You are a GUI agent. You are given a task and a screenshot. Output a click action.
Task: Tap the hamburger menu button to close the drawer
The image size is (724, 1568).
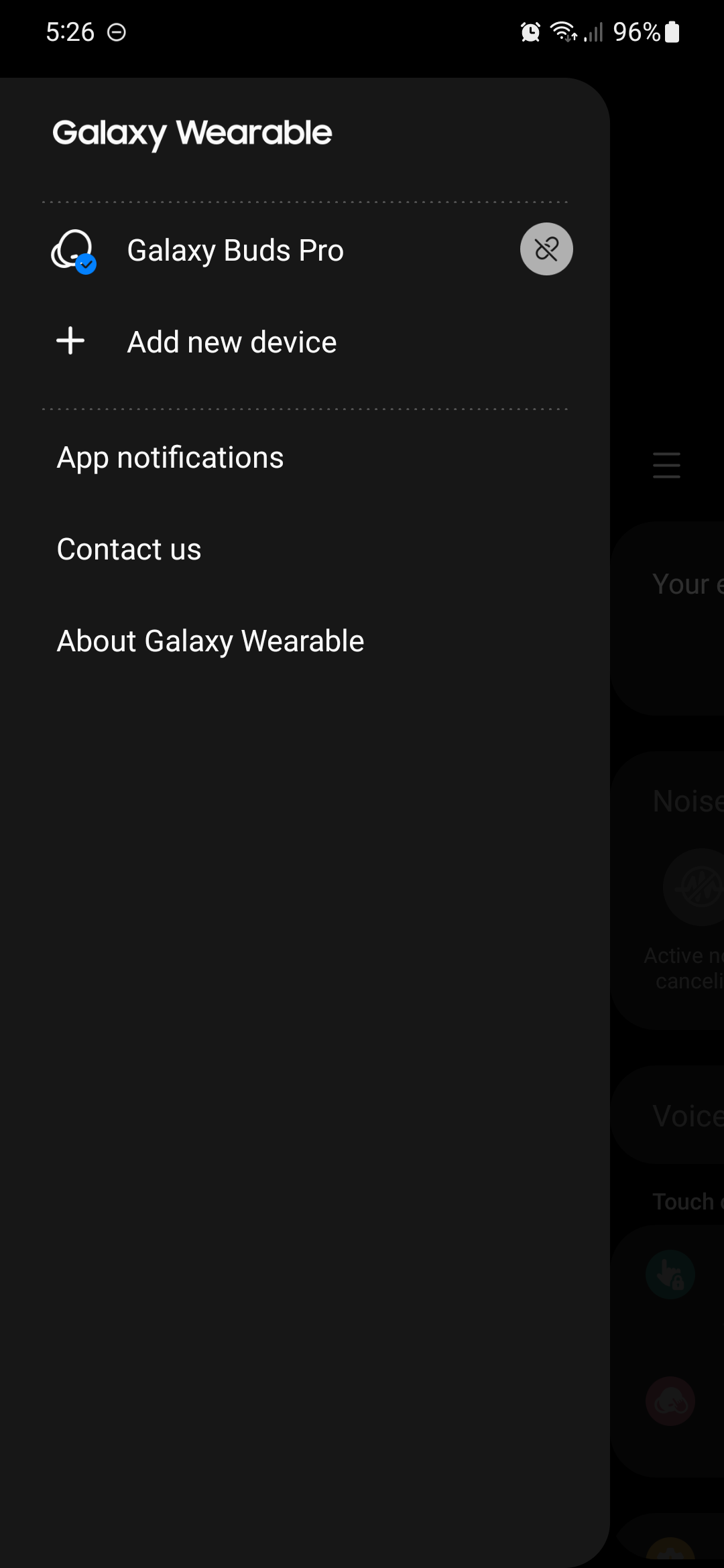coord(666,465)
